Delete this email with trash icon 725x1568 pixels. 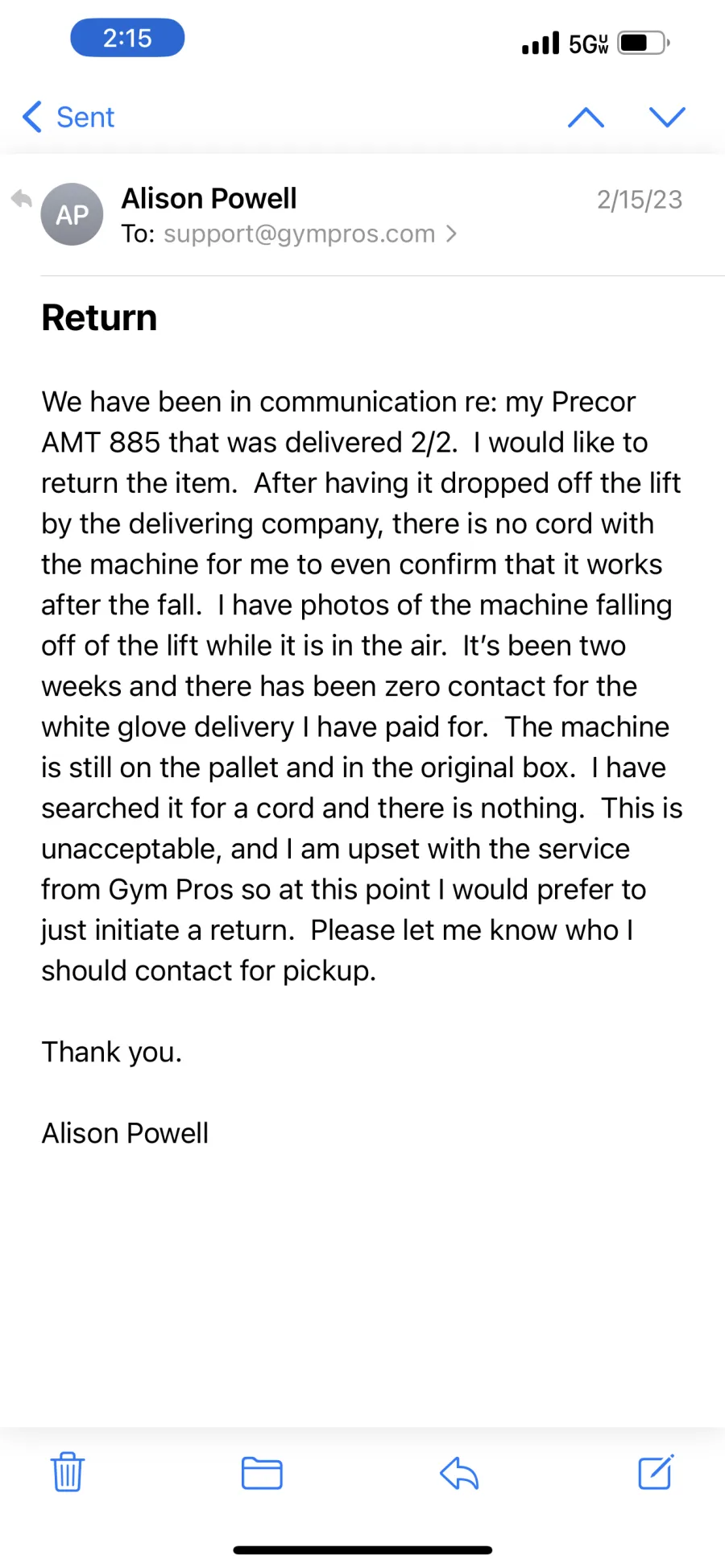click(68, 1472)
